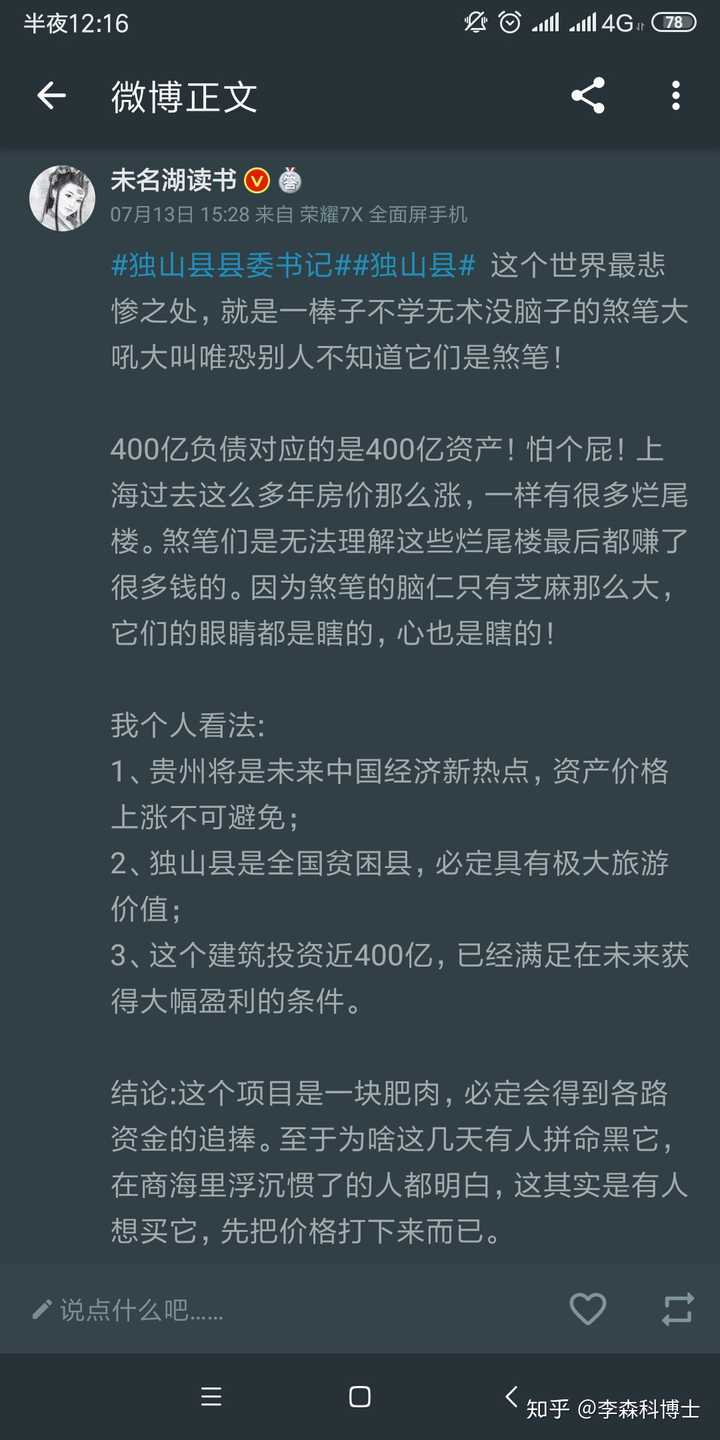Like this post with the heart
The width and height of the screenshot is (720, 1440).
[587, 1309]
